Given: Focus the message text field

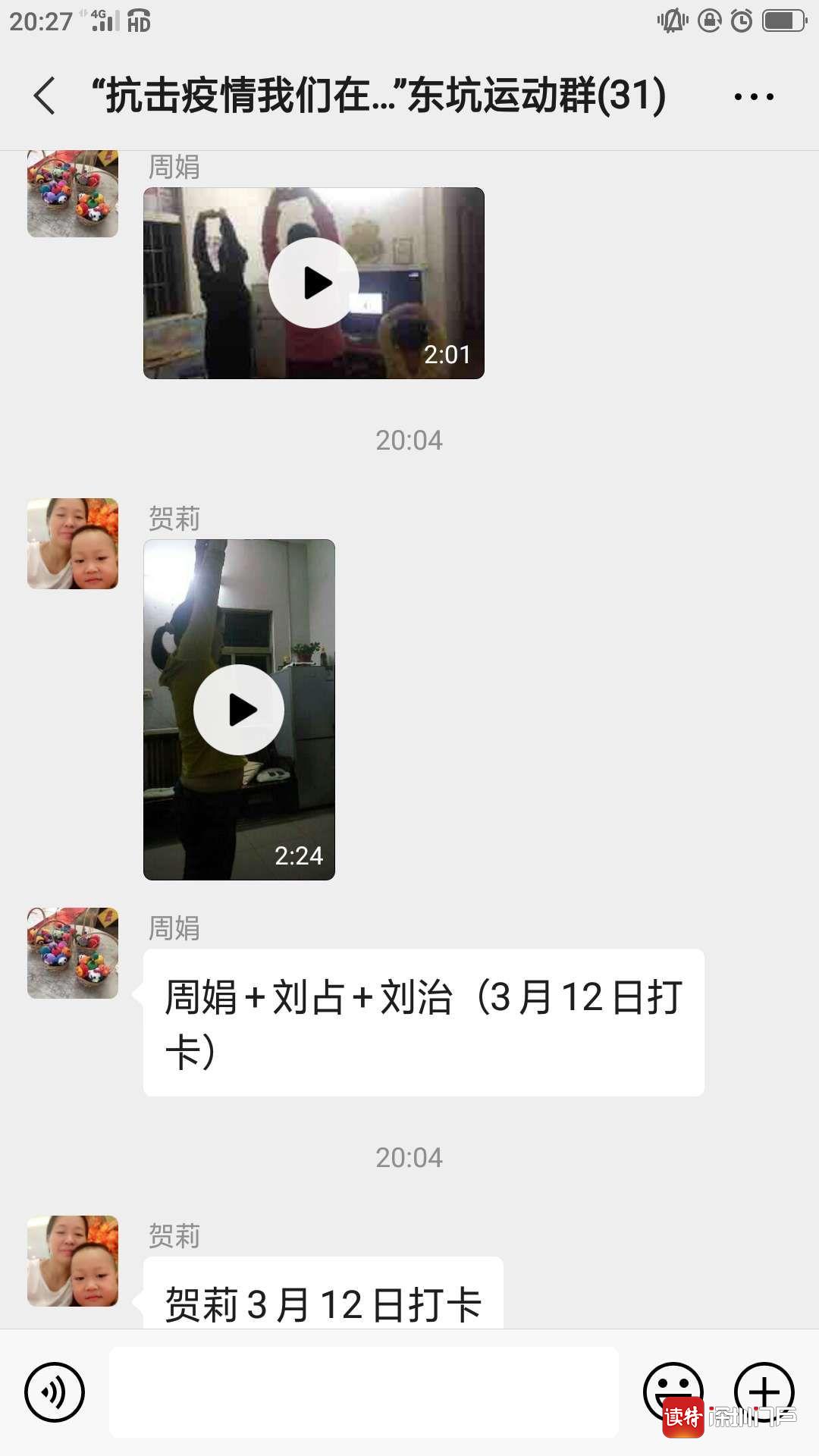Looking at the screenshot, I should click(364, 1392).
